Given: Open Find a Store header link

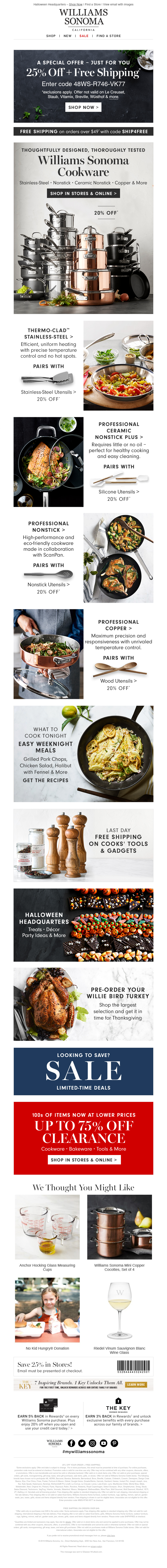Looking at the screenshot, I should point(109,36).
